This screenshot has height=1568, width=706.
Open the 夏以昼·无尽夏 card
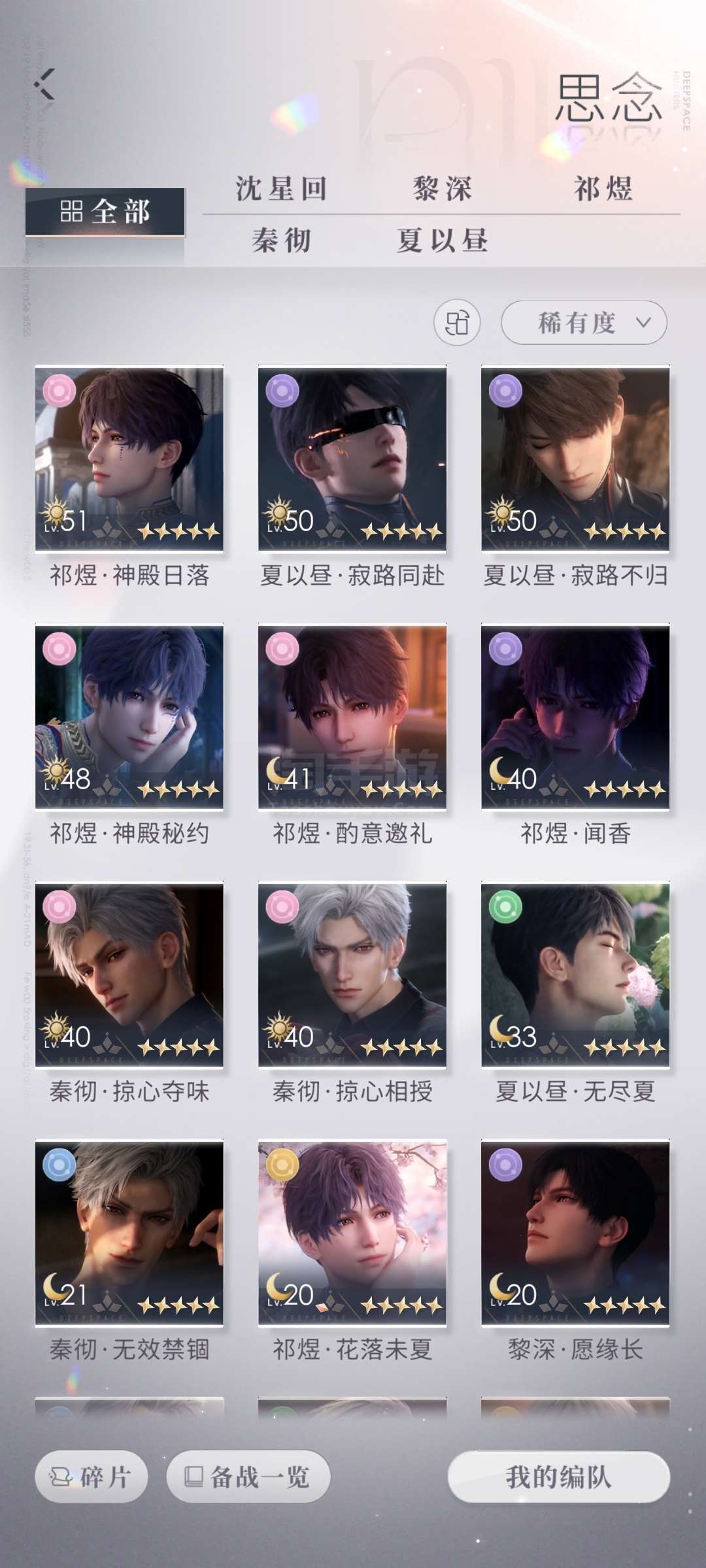pyautogui.click(x=575, y=975)
